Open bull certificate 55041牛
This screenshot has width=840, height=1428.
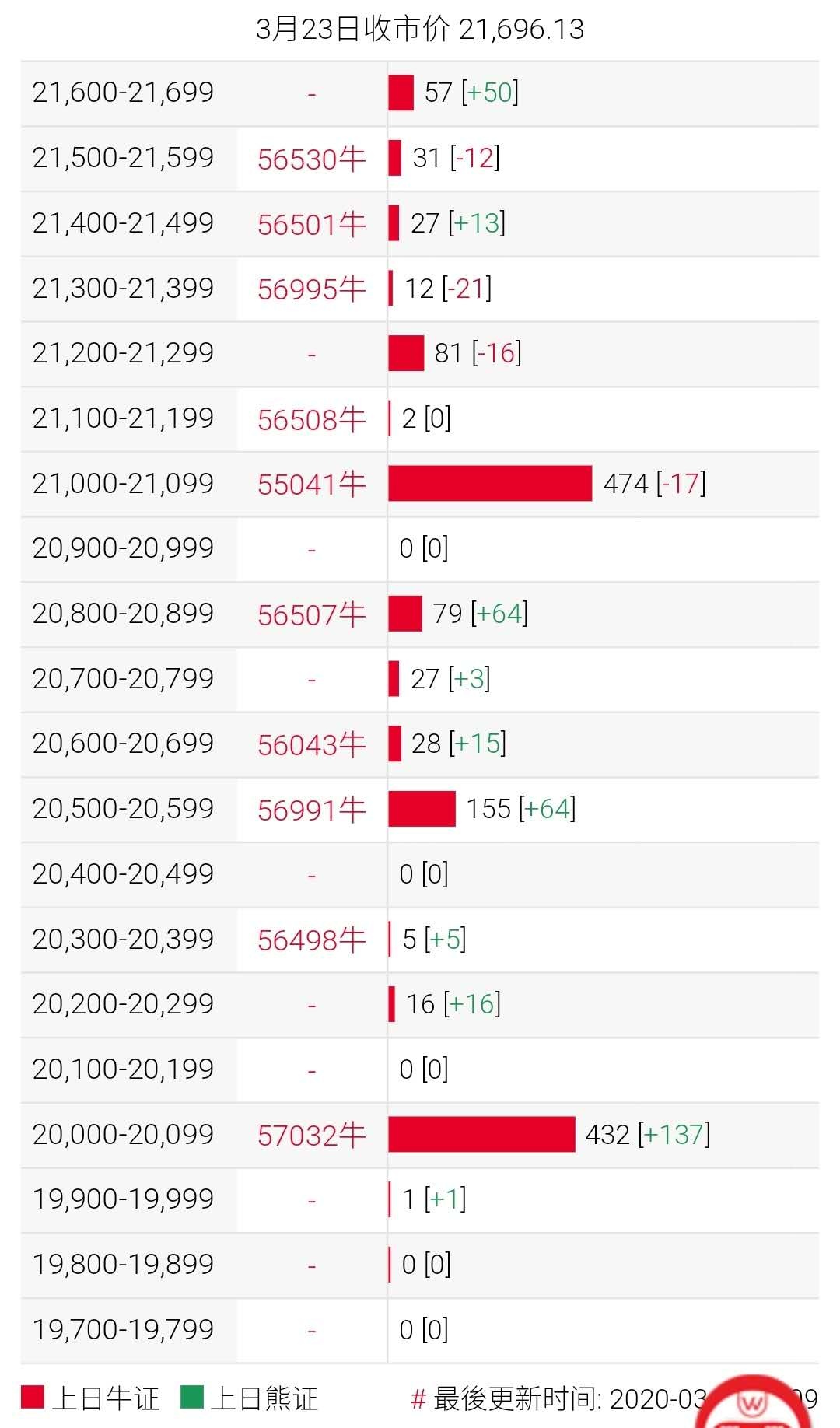point(311,484)
